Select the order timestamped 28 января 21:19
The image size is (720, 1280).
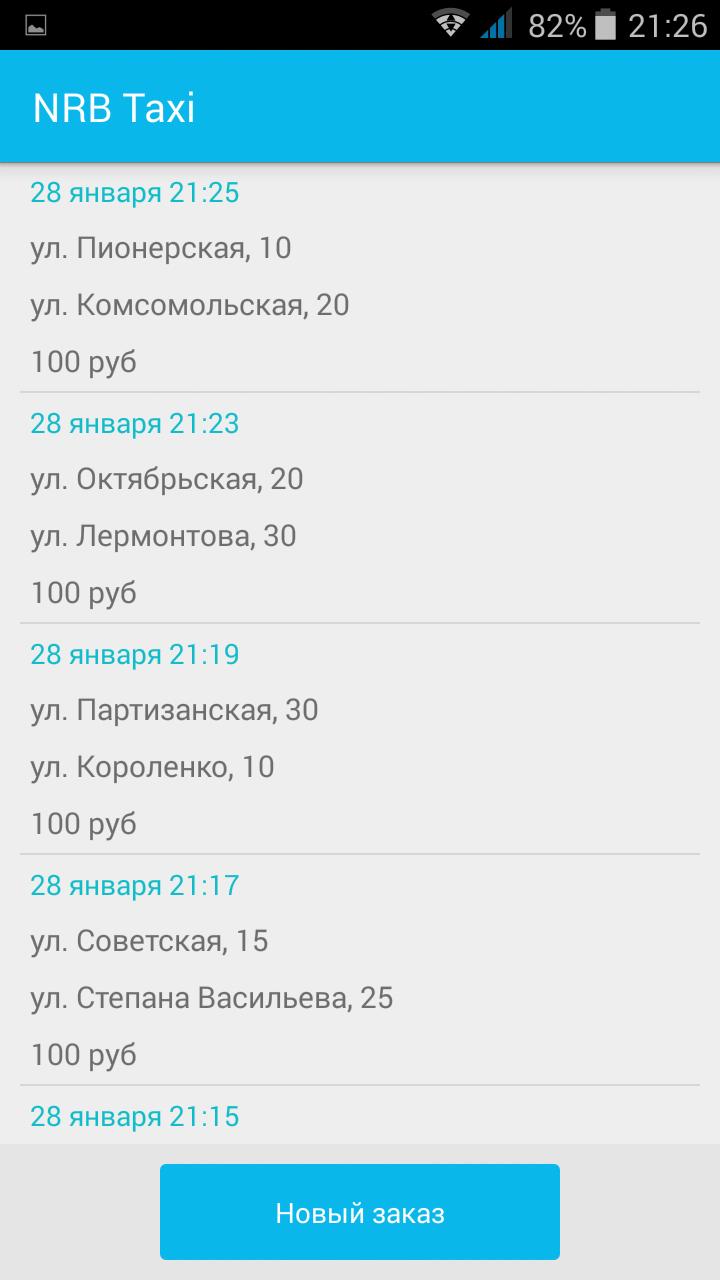coord(135,655)
